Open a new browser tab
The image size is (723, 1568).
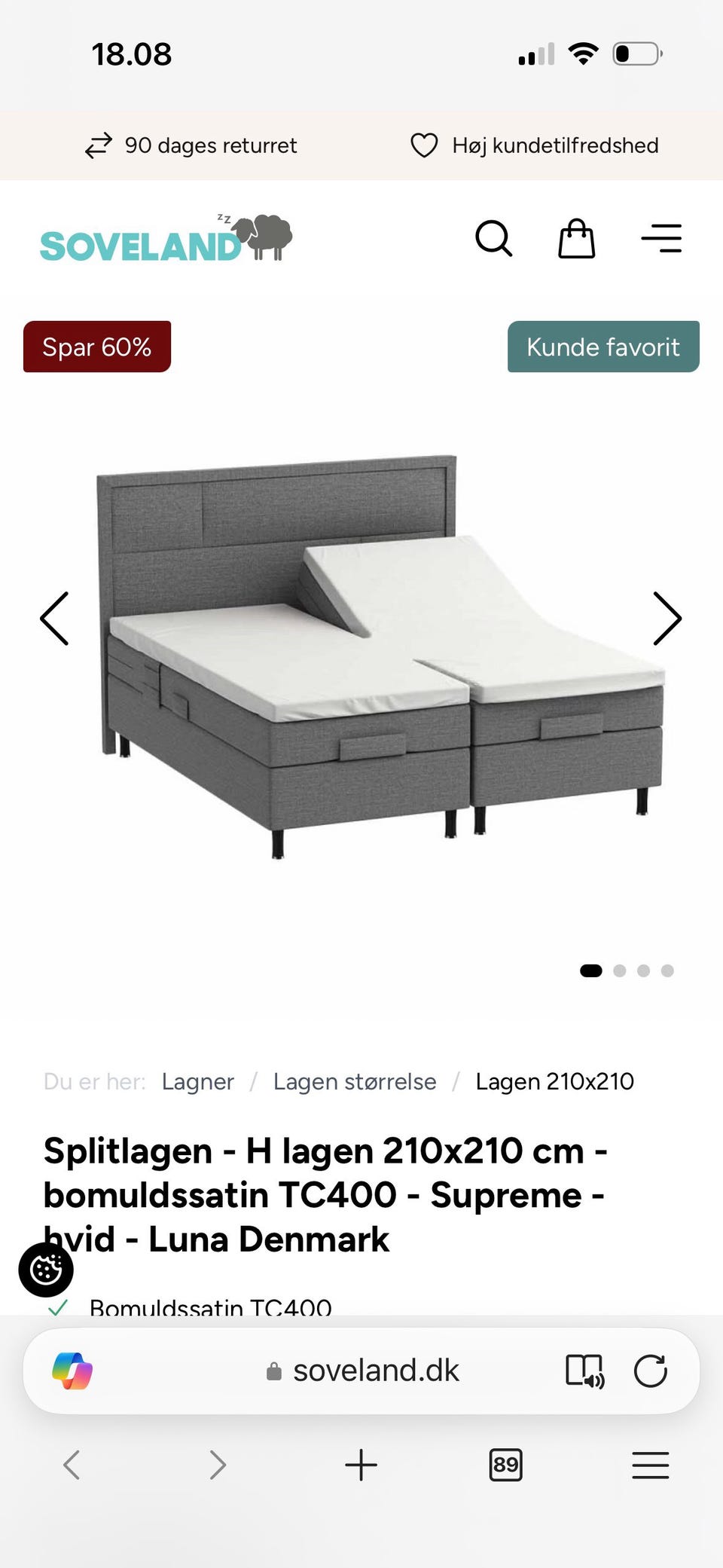tap(361, 1465)
